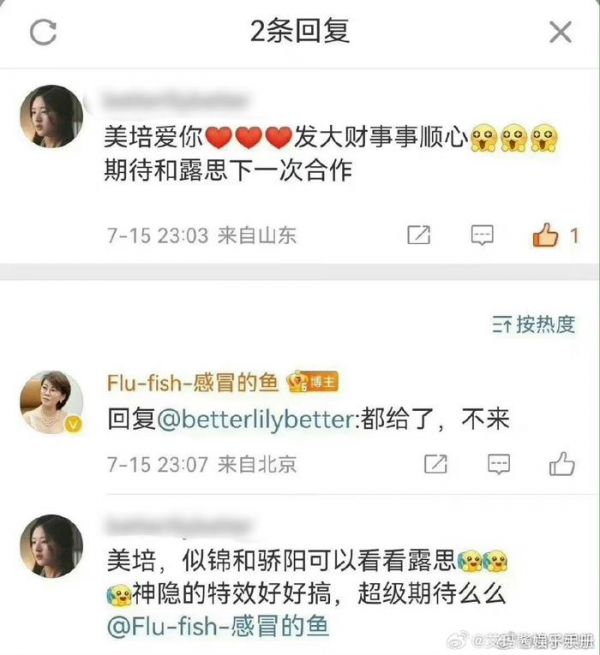Viewport: 600px width, 655px height.
Task: Like Flu-fish's reply 都给了，不来
Action: click(x=562, y=464)
